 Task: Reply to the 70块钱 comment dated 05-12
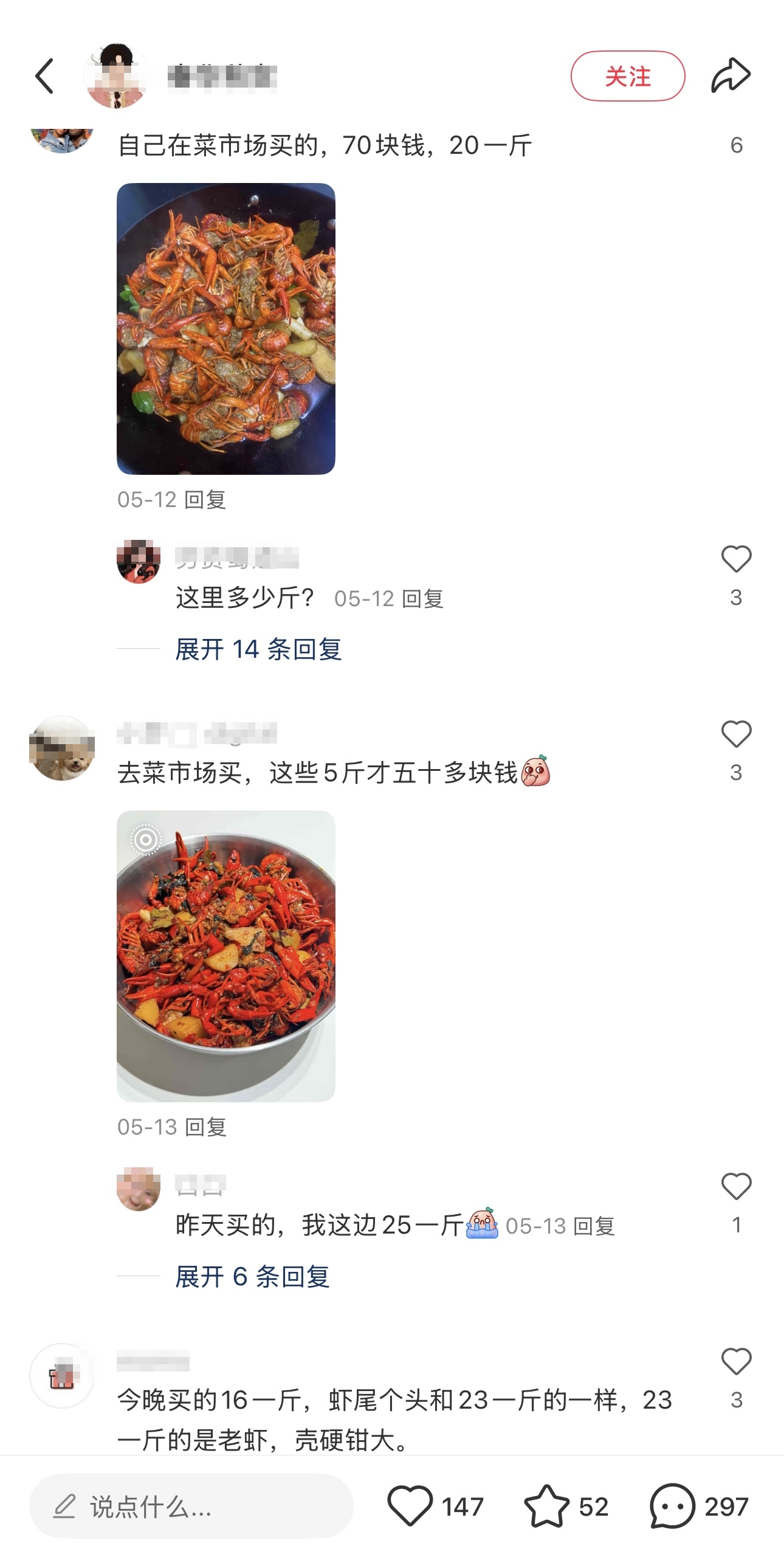point(205,500)
